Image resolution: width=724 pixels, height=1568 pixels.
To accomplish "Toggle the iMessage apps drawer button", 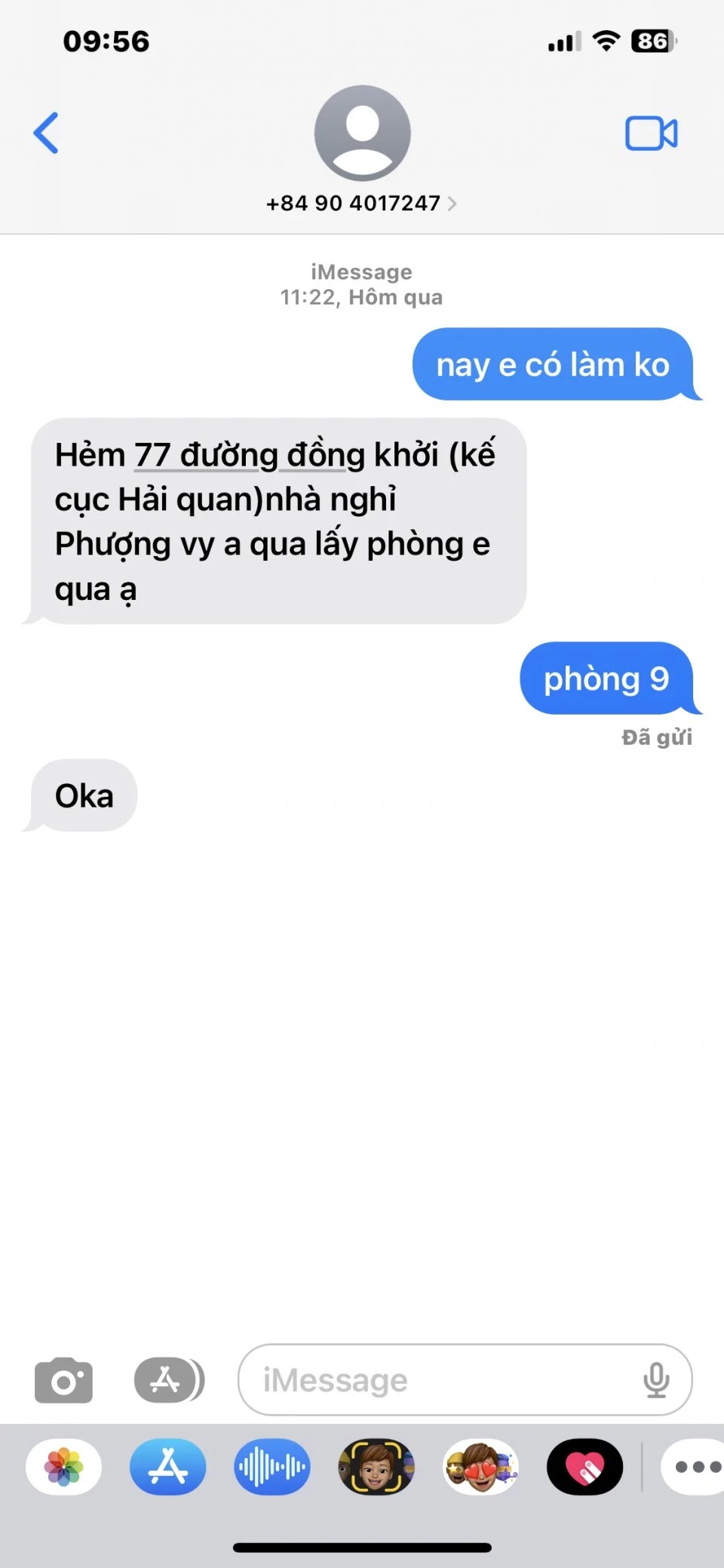I will [x=169, y=1380].
